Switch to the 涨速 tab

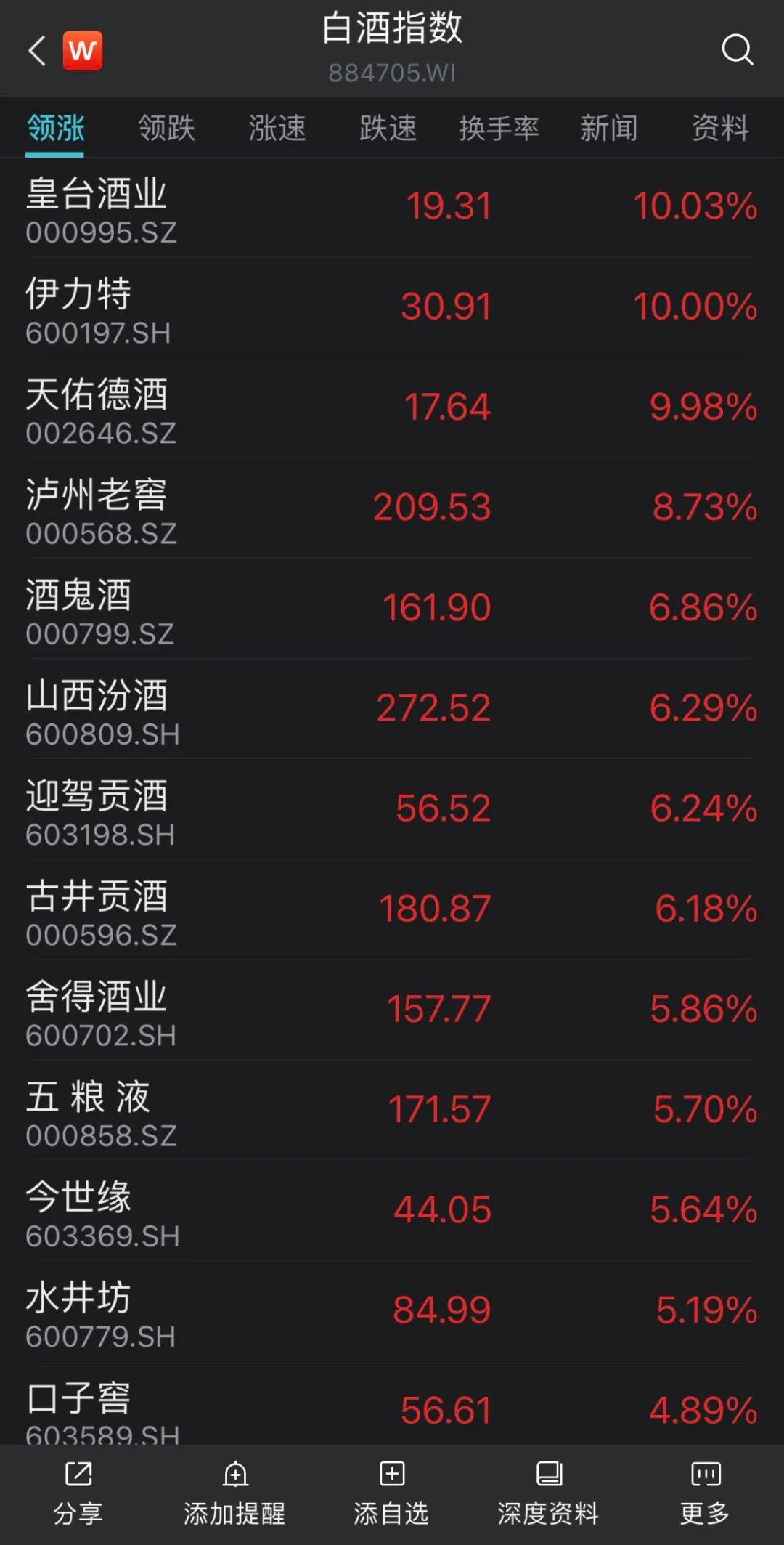(x=277, y=128)
